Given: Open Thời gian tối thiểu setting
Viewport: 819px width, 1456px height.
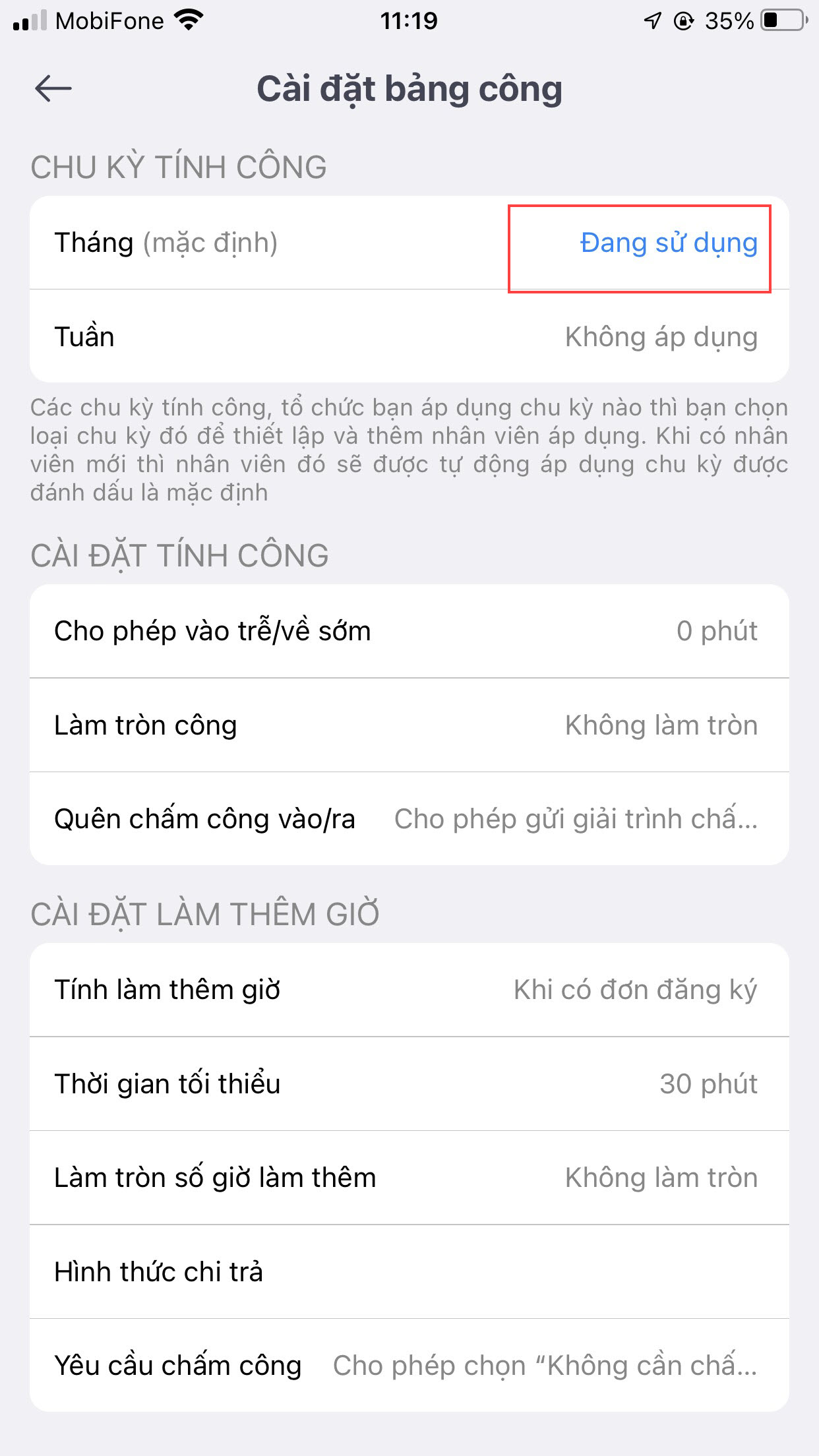Looking at the screenshot, I should [x=409, y=1084].
